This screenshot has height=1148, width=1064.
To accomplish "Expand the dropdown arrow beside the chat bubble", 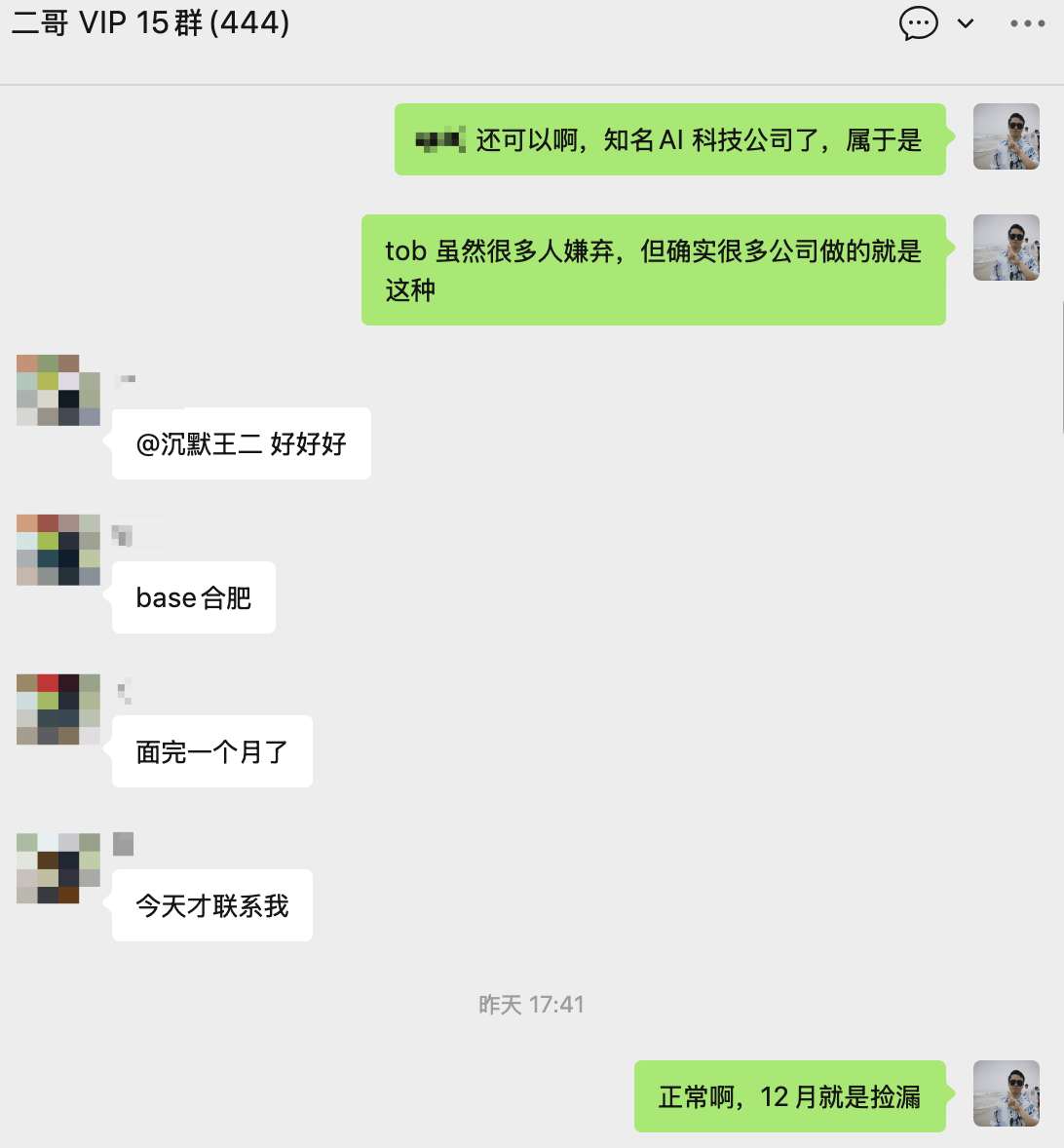I will [x=966, y=23].
